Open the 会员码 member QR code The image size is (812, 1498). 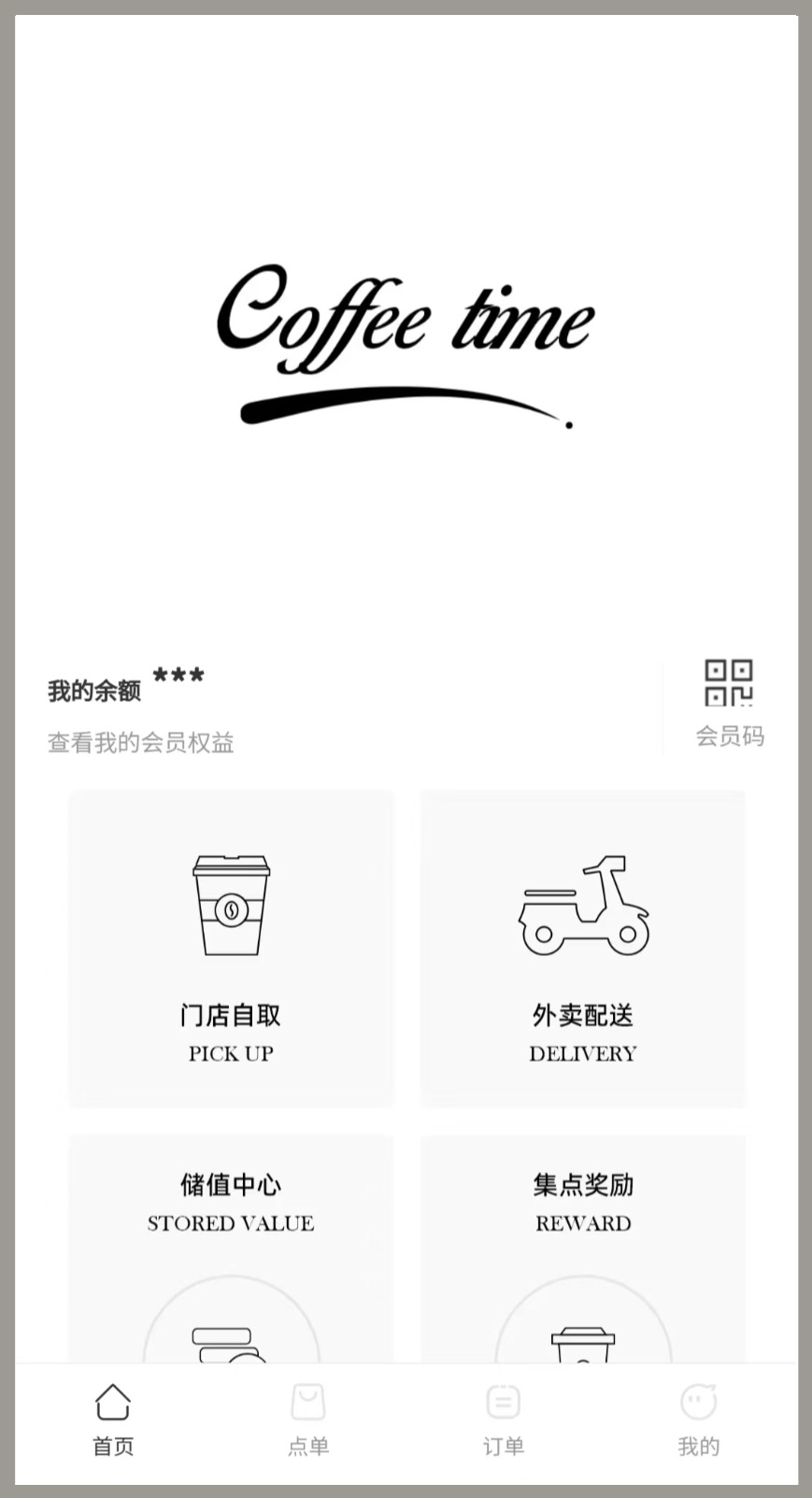point(729,702)
